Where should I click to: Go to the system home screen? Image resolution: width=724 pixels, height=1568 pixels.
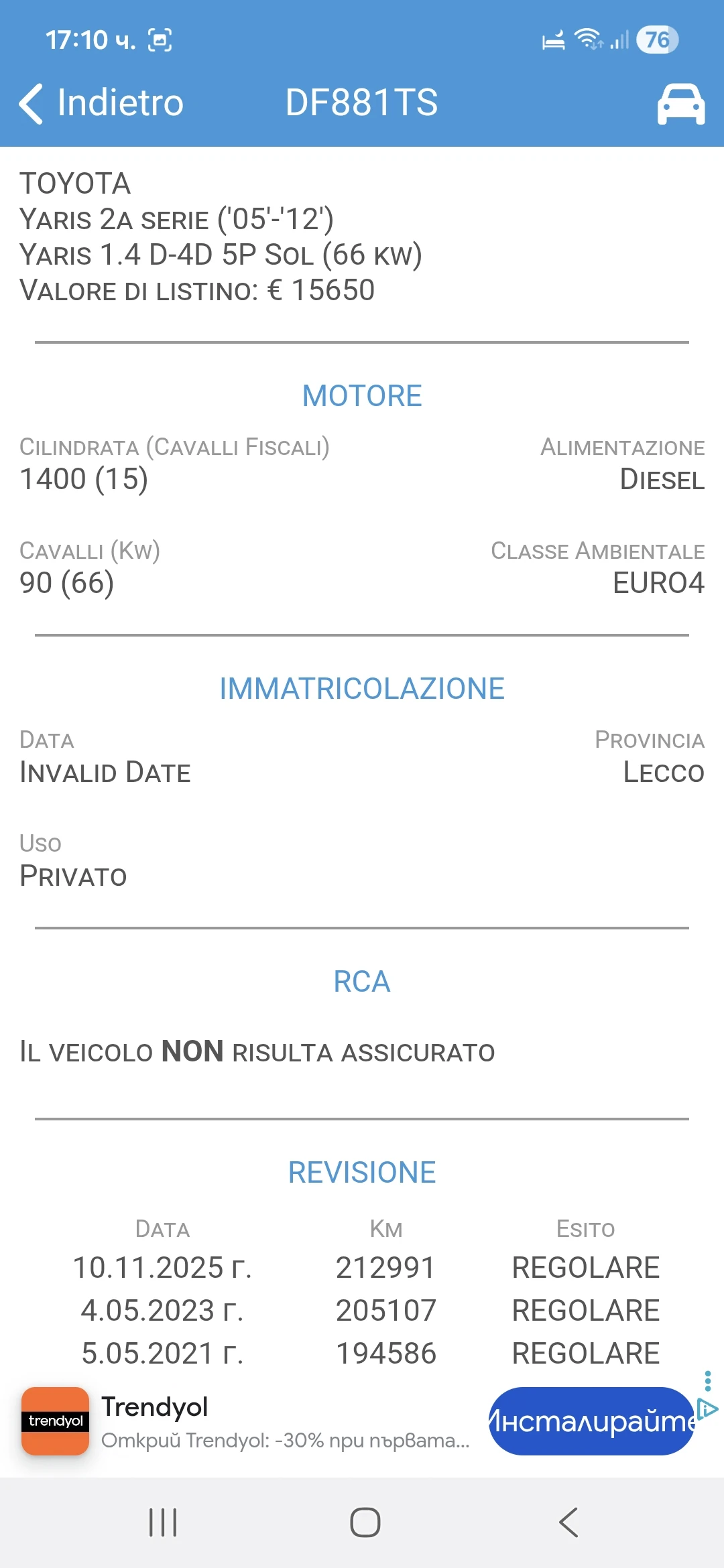pos(365,1522)
